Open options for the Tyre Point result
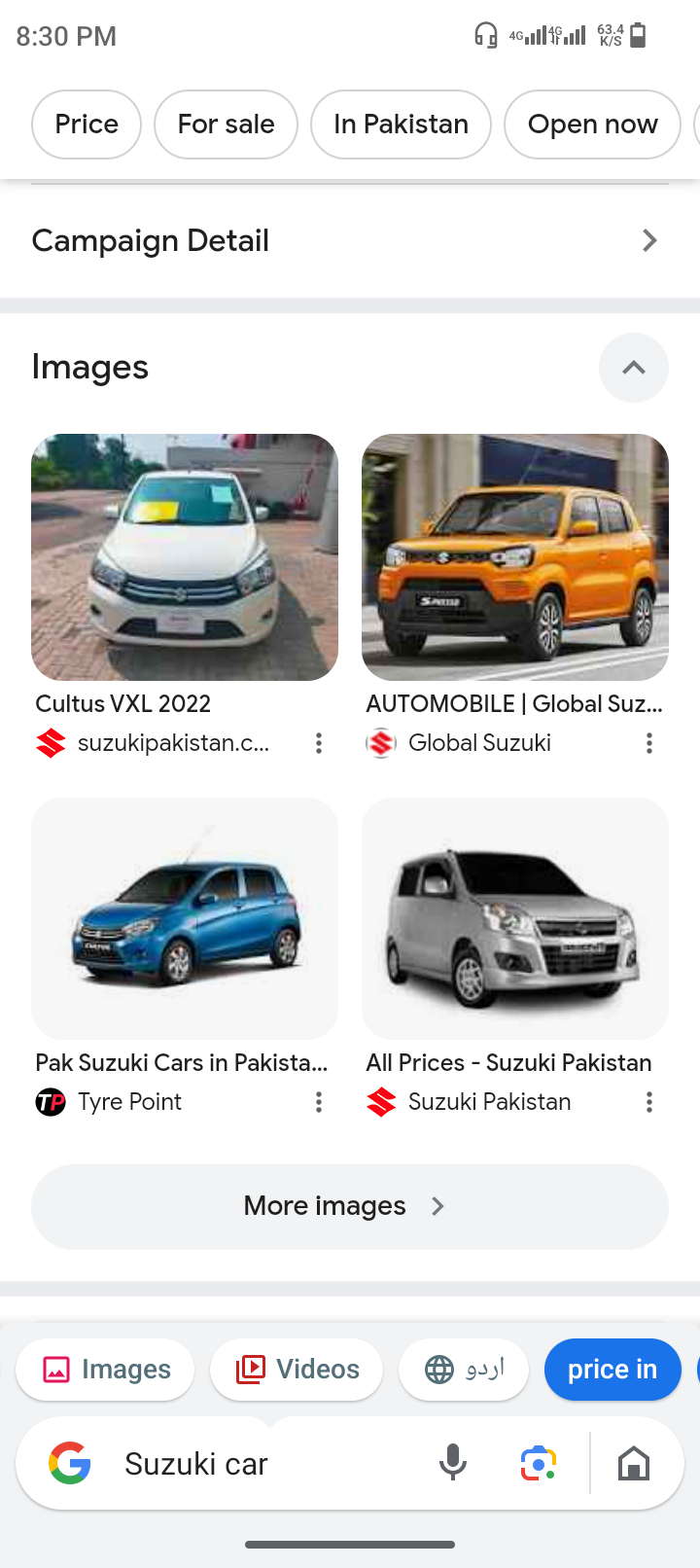 [x=319, y=1102]
